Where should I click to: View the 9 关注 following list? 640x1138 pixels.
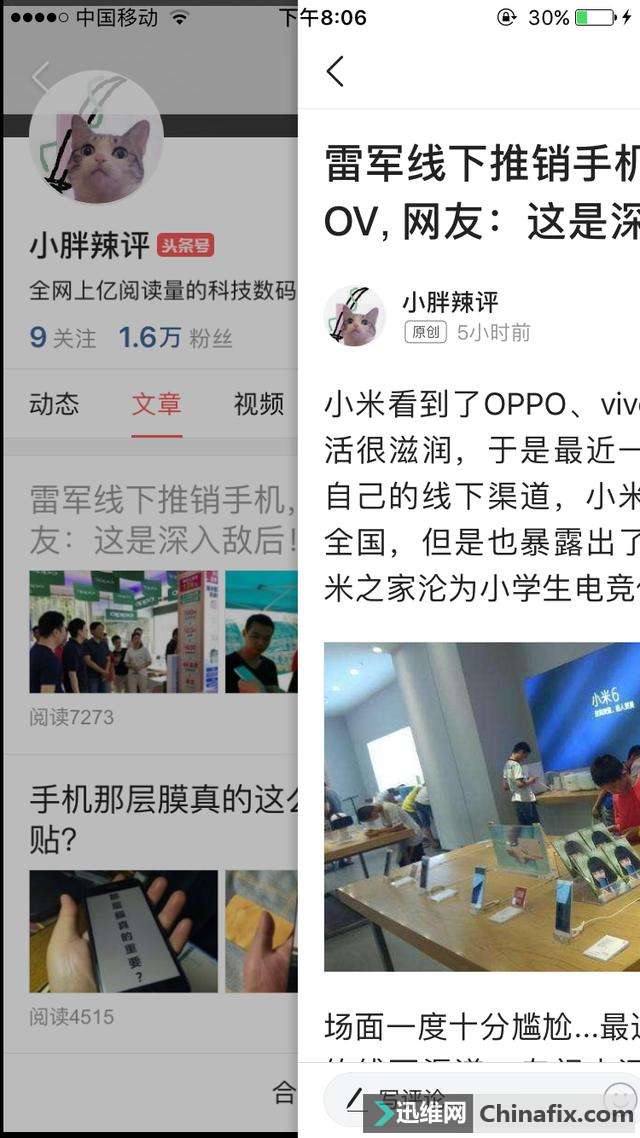(x=63, y=337)
